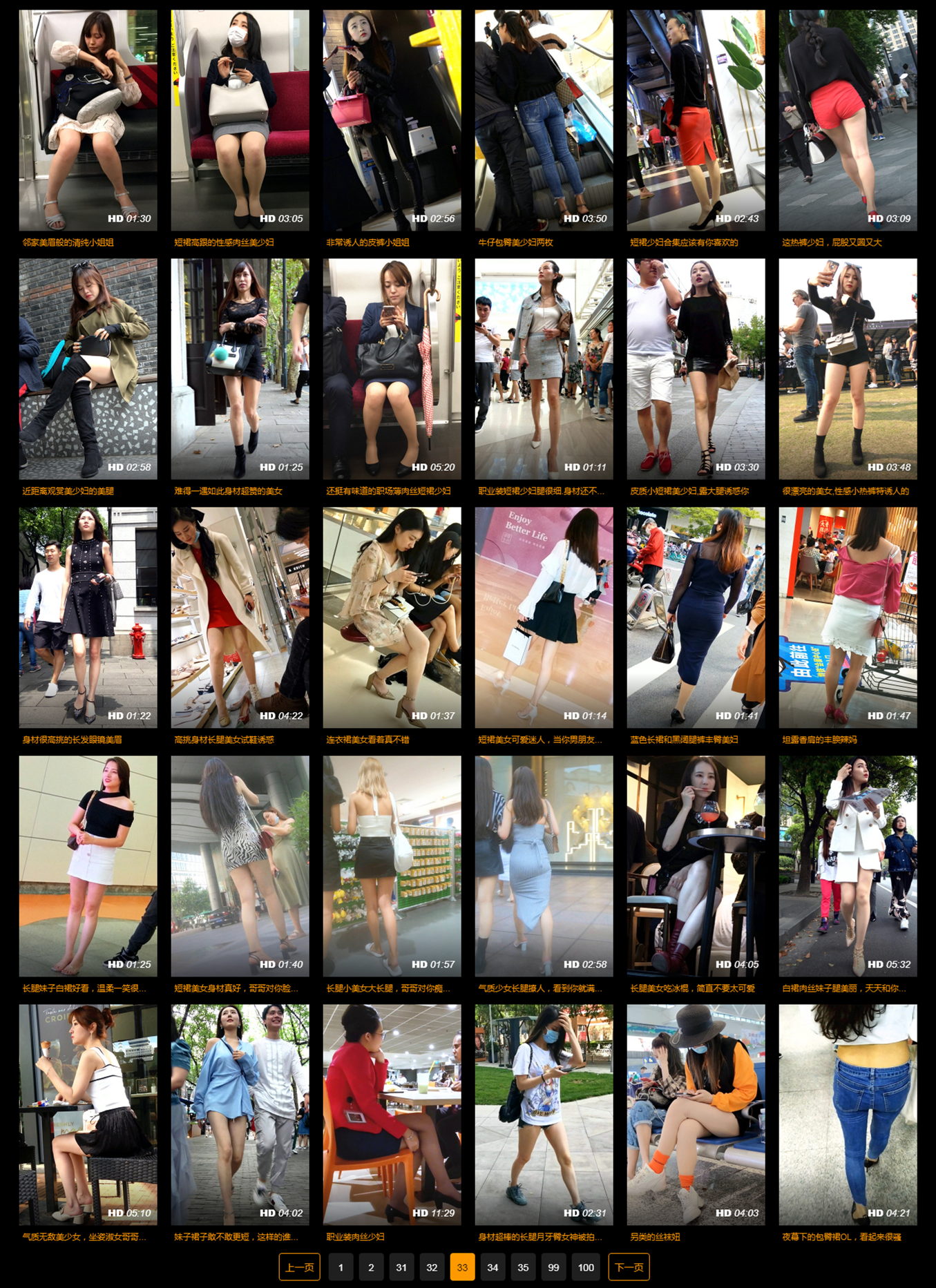936x1288 pixels.
Task: Select the highlighted page 33
Action: (462, 1267)
